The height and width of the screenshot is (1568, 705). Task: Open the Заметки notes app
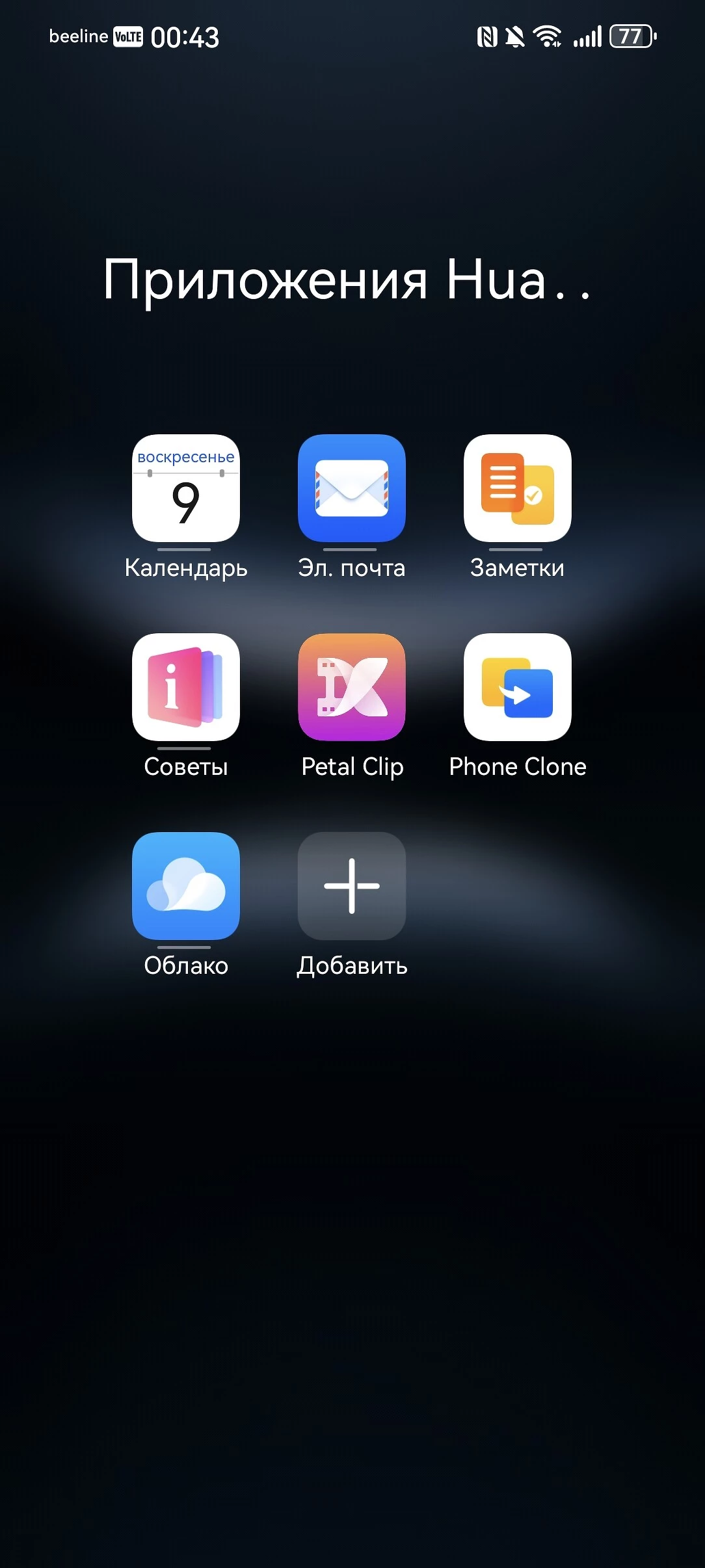click(x=518, y=488)
